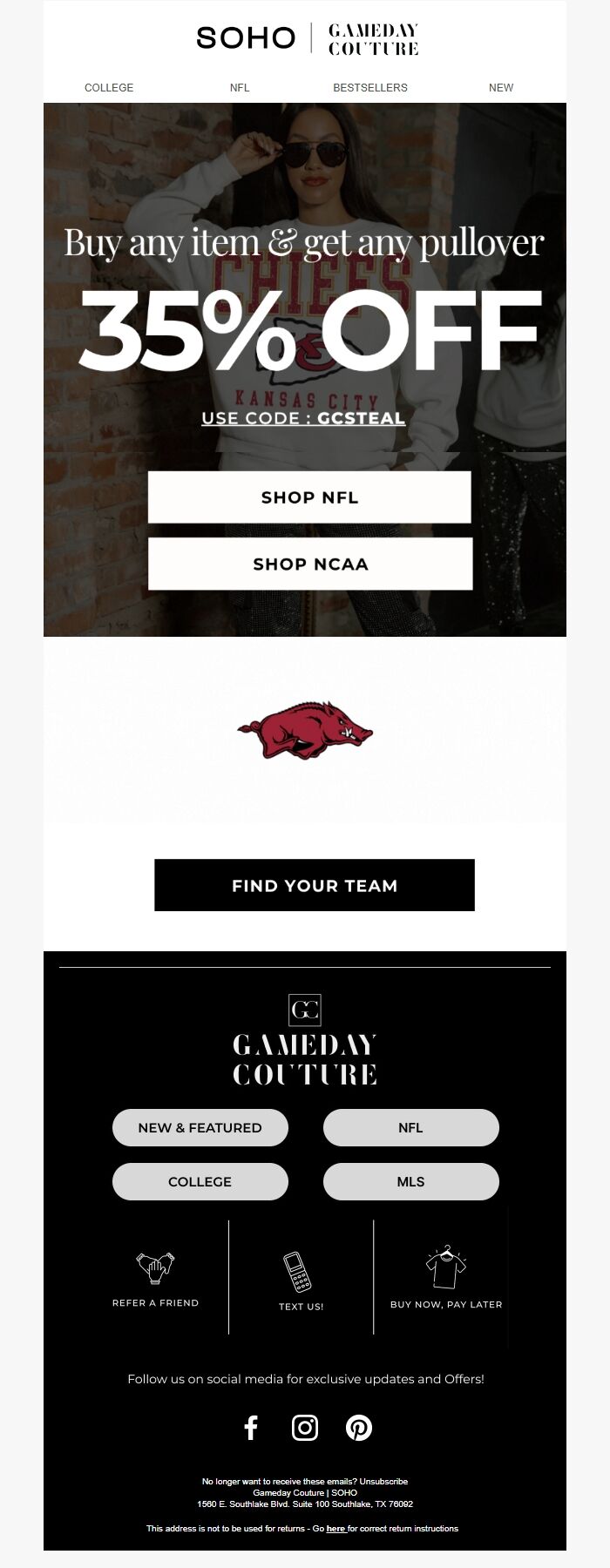Viewport: 610px width, 1568px height.
Task: Select the FIND YOUR TEAM button
Action: pos(315,885)
